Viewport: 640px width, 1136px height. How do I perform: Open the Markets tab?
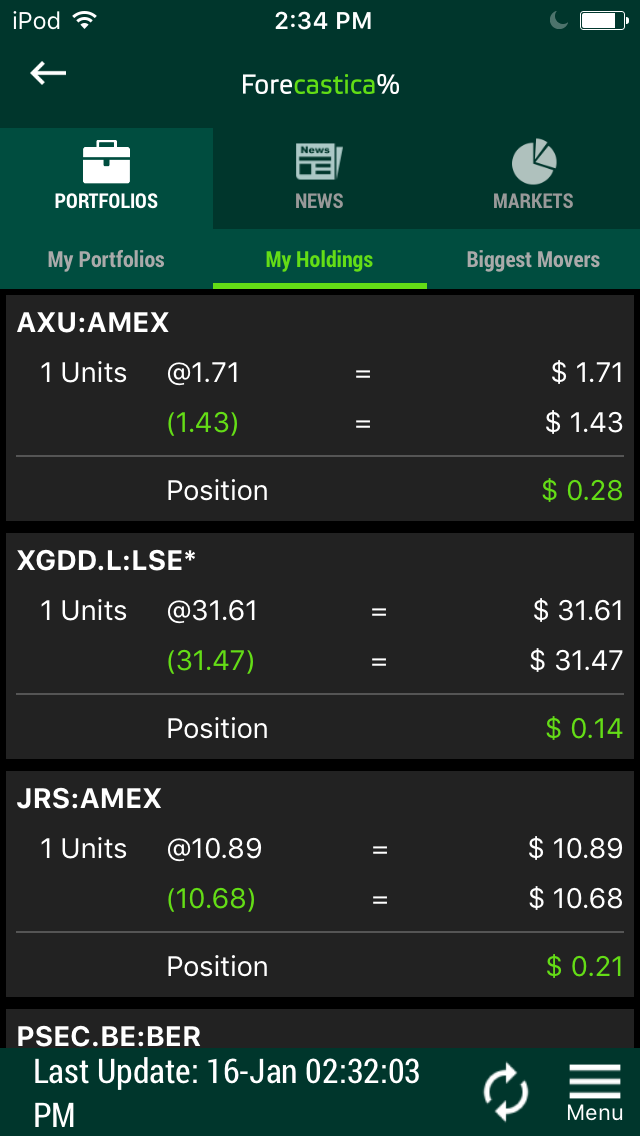click(x=533, y=178)
